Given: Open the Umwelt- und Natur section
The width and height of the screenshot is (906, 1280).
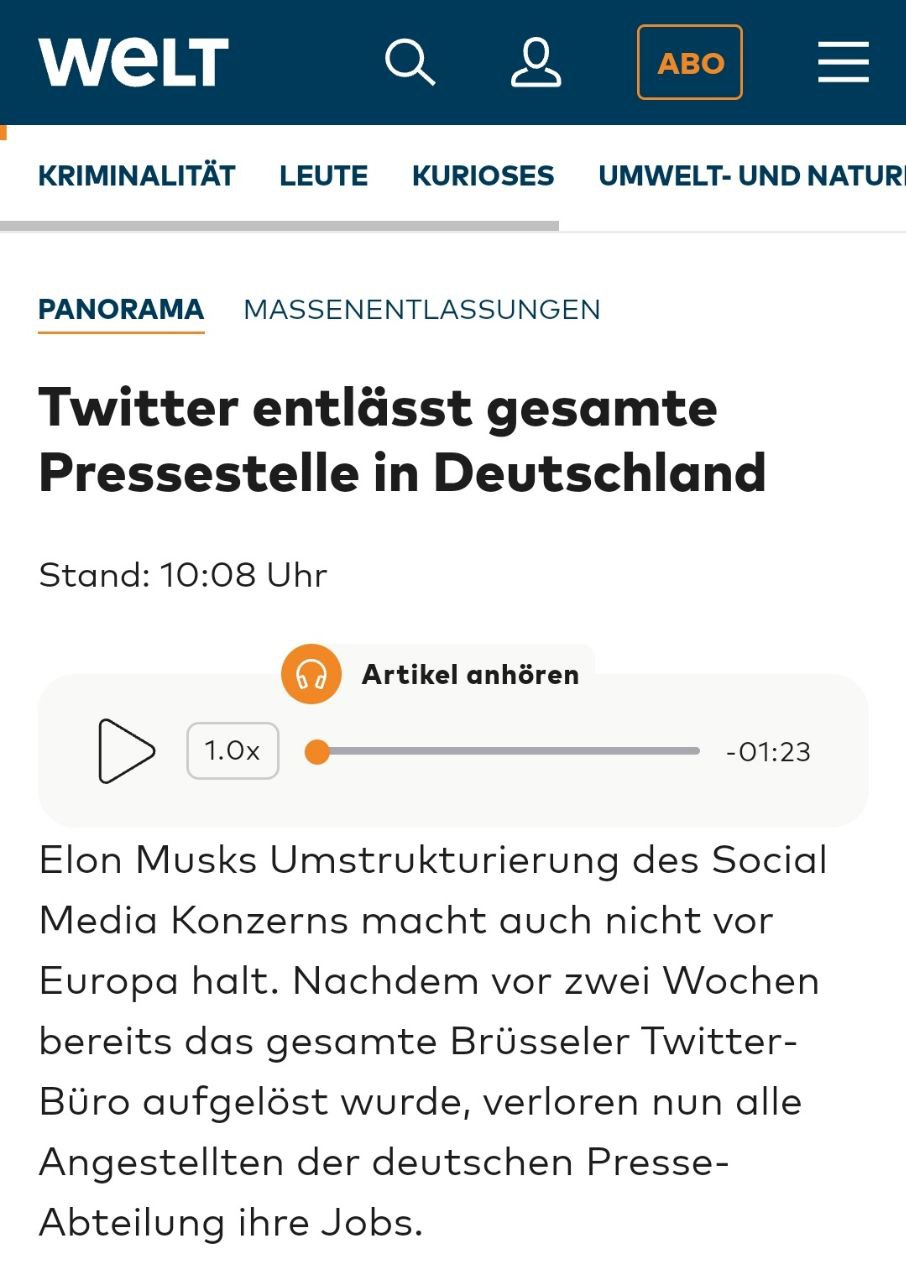Looking at the screenshot, I should point(750,176).
